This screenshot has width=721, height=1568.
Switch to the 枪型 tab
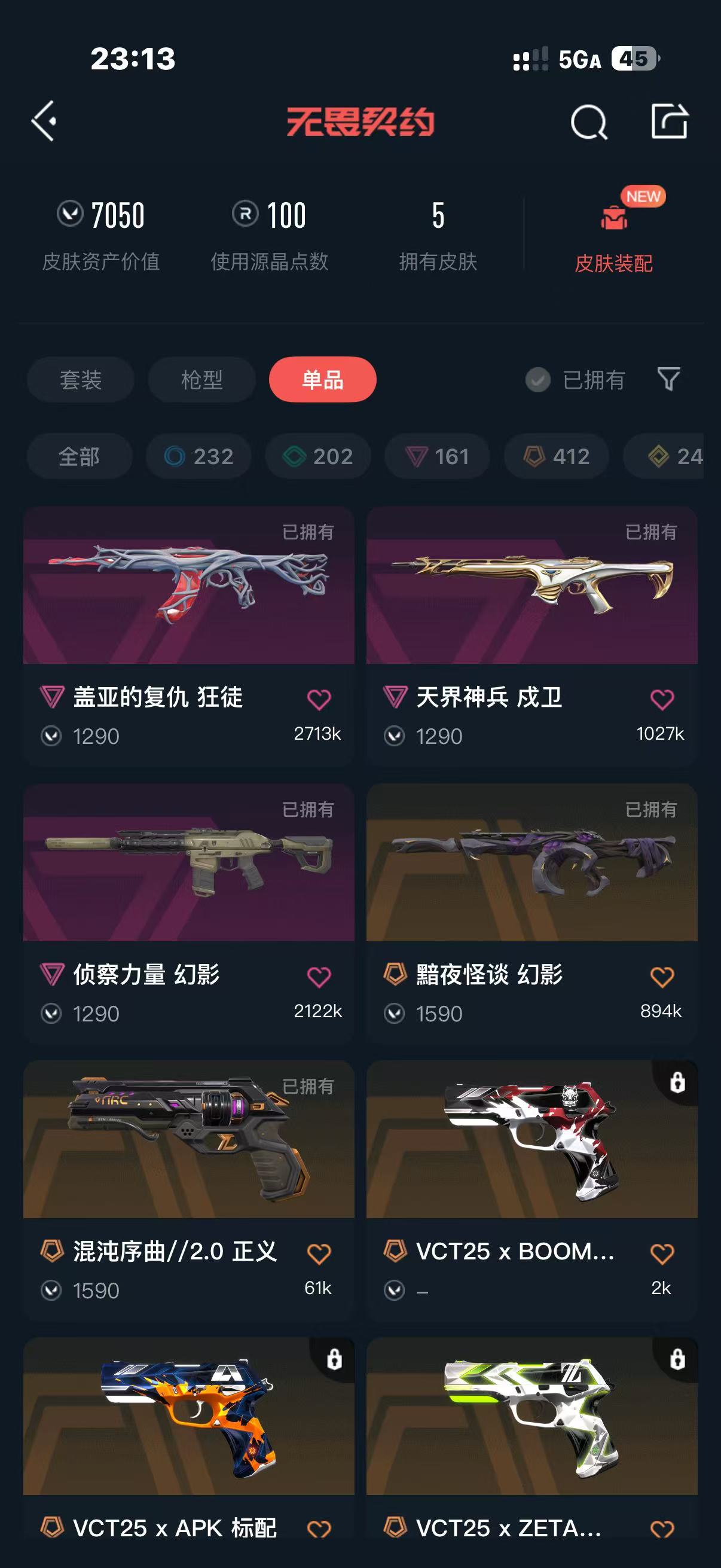point(201,380)
